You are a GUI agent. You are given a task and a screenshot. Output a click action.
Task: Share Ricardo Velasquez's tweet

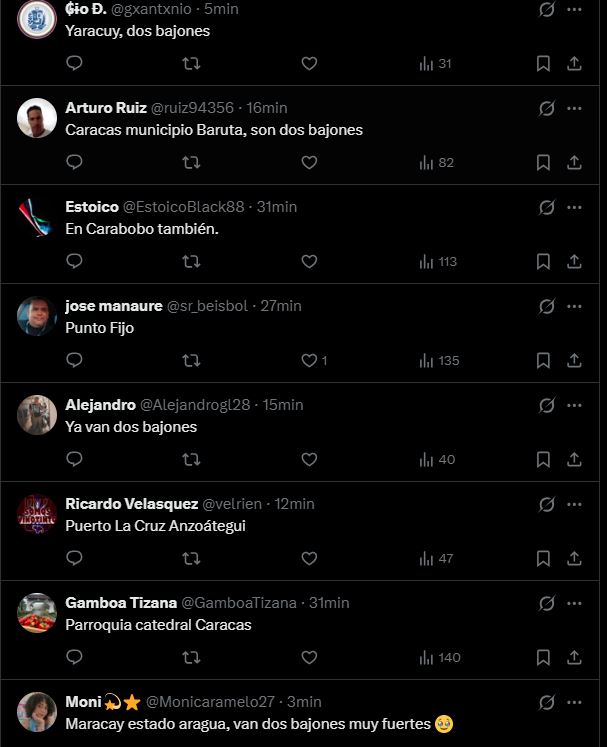point(574,558)
